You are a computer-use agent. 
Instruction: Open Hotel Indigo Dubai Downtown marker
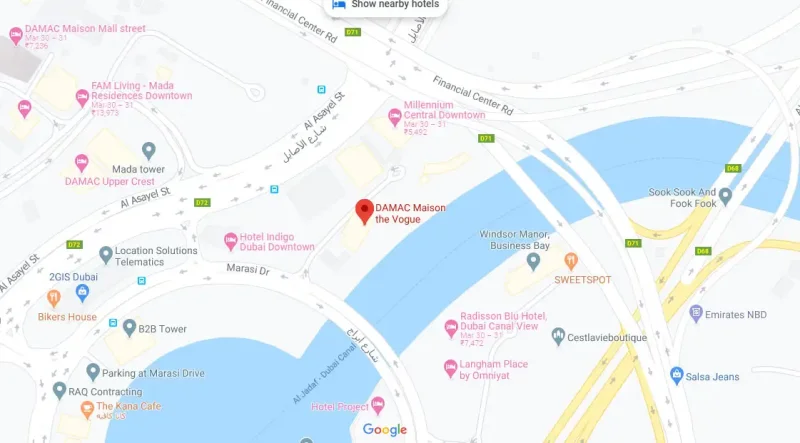click(x=231, y=240)
